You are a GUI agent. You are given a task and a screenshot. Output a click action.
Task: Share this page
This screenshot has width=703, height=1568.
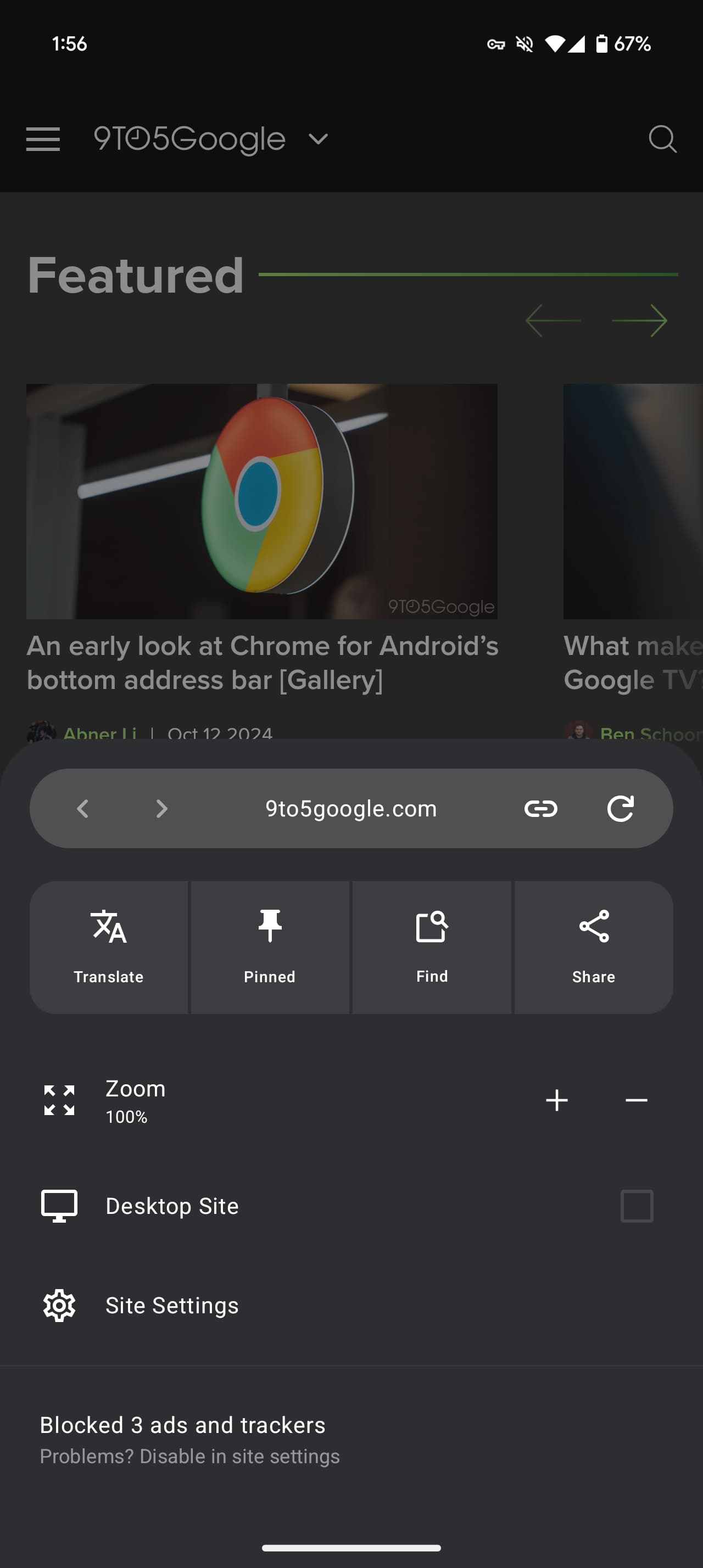coord(594,947)
